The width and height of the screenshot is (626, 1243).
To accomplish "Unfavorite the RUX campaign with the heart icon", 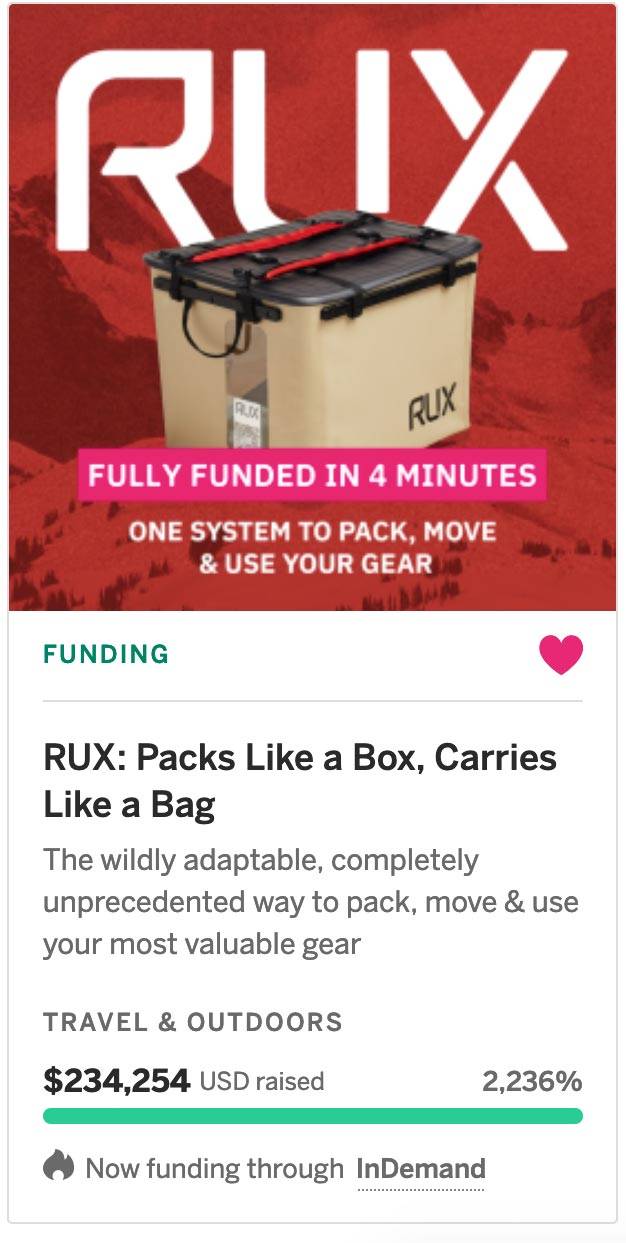I will click(x=560, y=655).
